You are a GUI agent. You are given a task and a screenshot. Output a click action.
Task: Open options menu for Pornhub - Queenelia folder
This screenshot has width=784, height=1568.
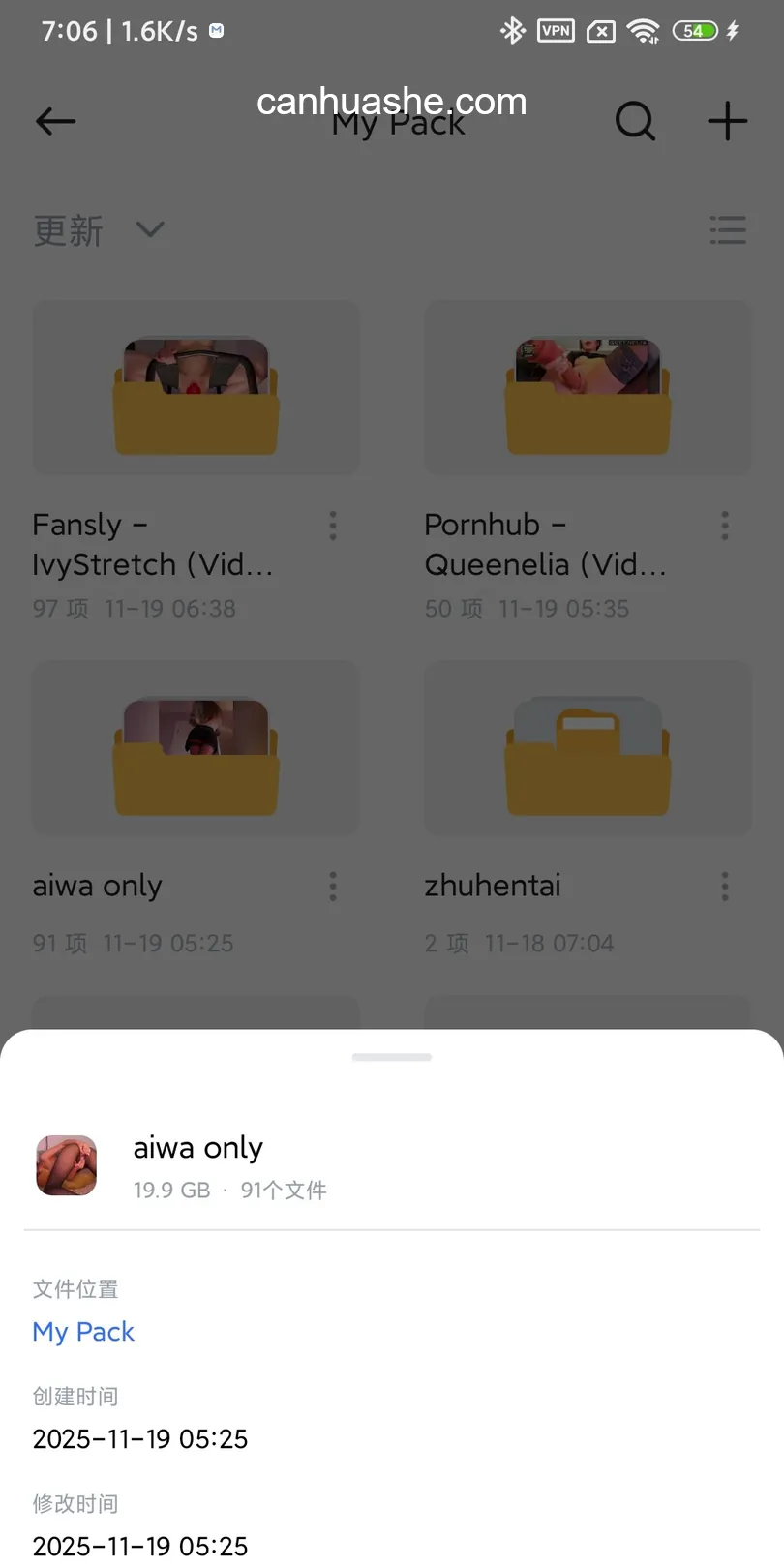pyautogui.click(x=724, y=525)
